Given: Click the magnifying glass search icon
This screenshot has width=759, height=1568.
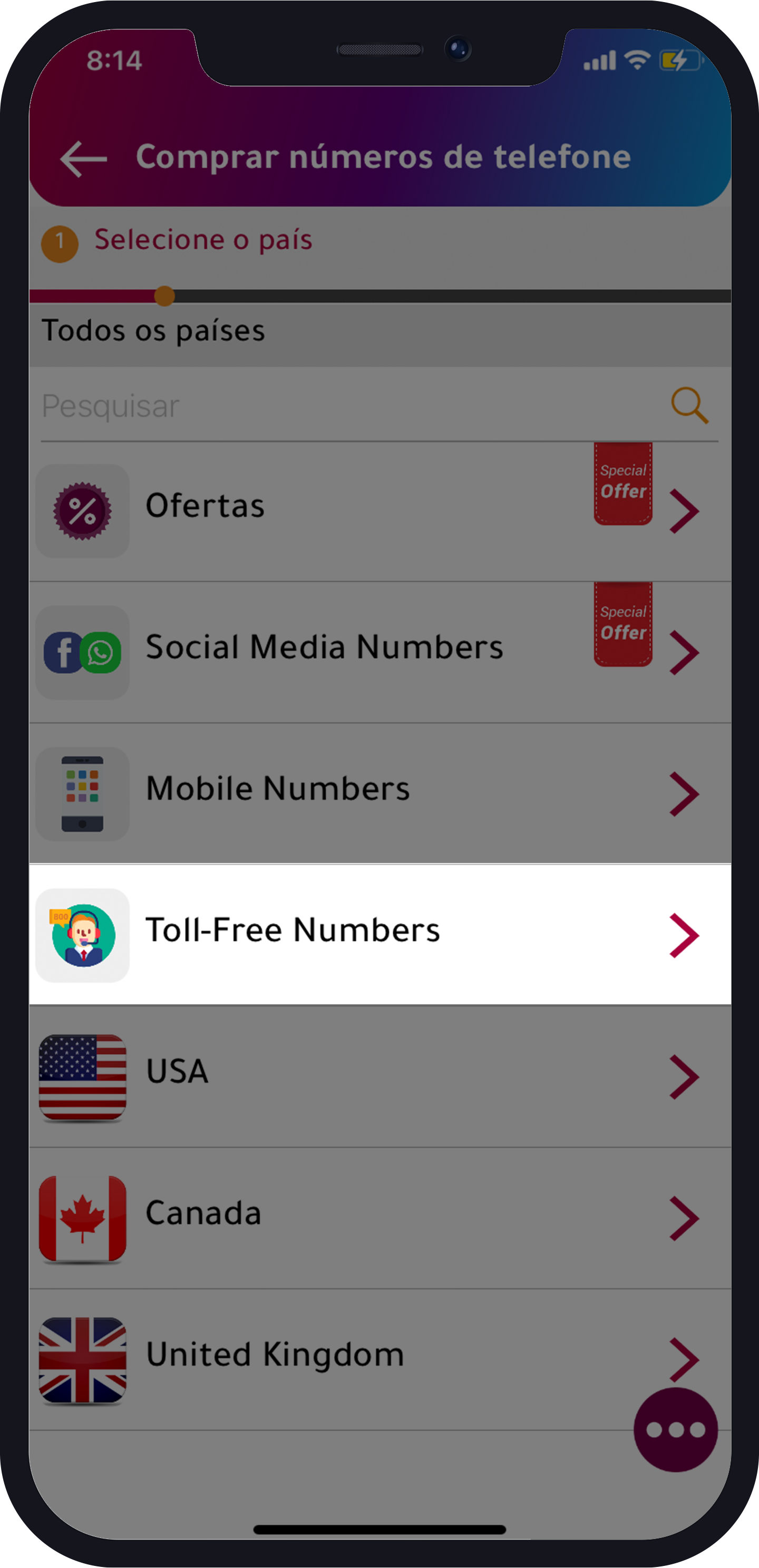Looking at the screenshot, I should coord(689,405).
